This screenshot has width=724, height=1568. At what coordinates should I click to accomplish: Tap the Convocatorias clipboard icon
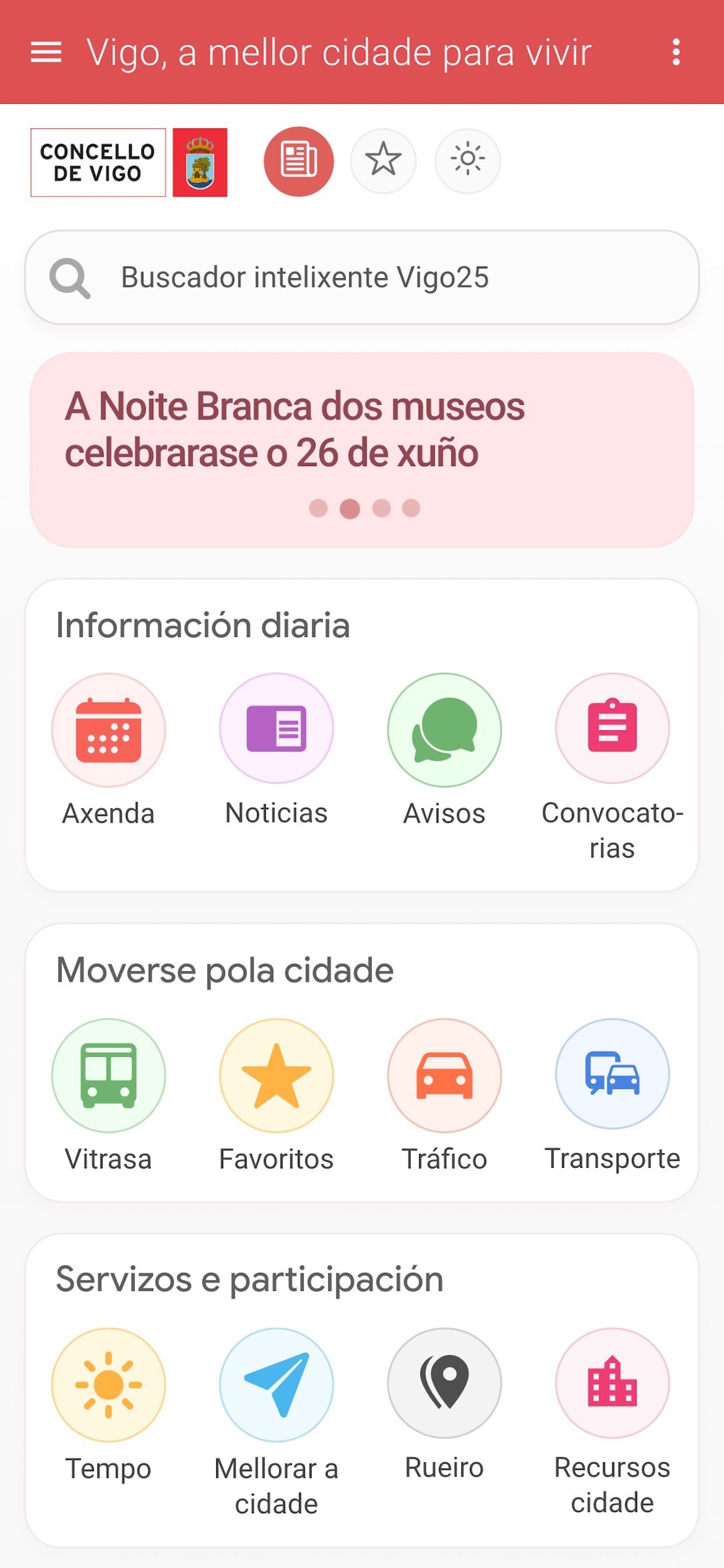612,729
